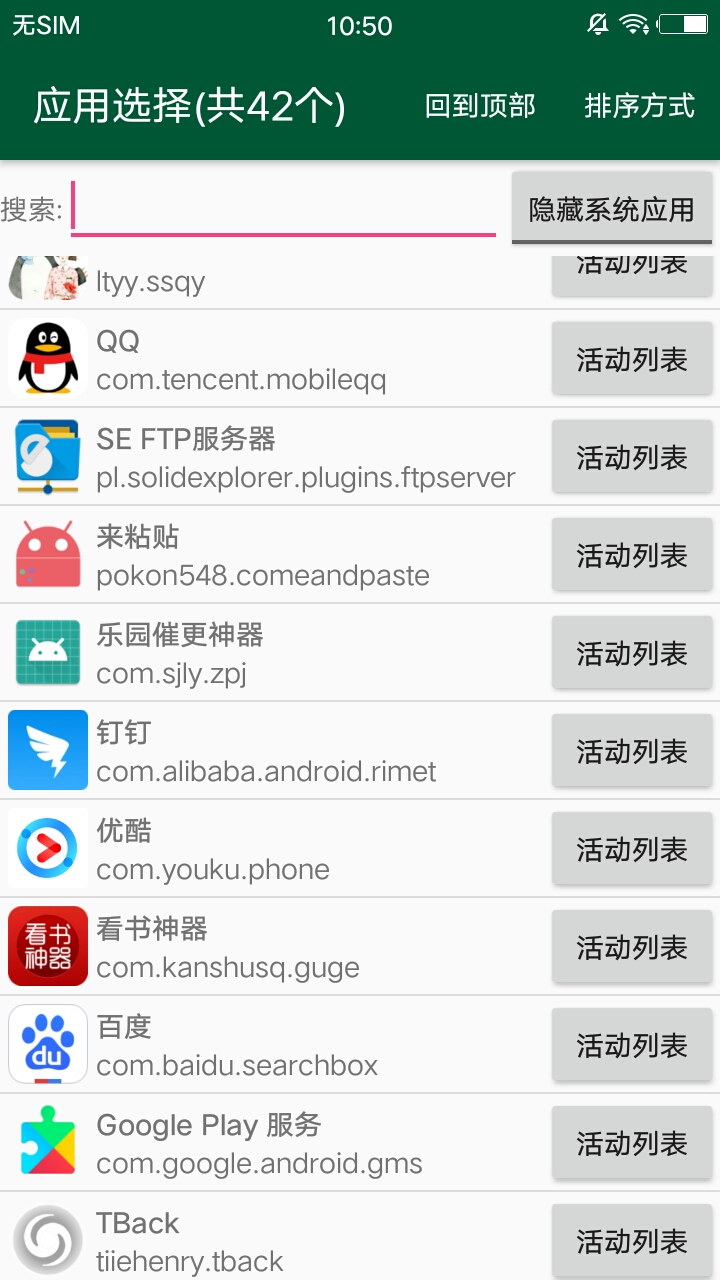Tap the 隐藏系统应用 button

point(611,208)
